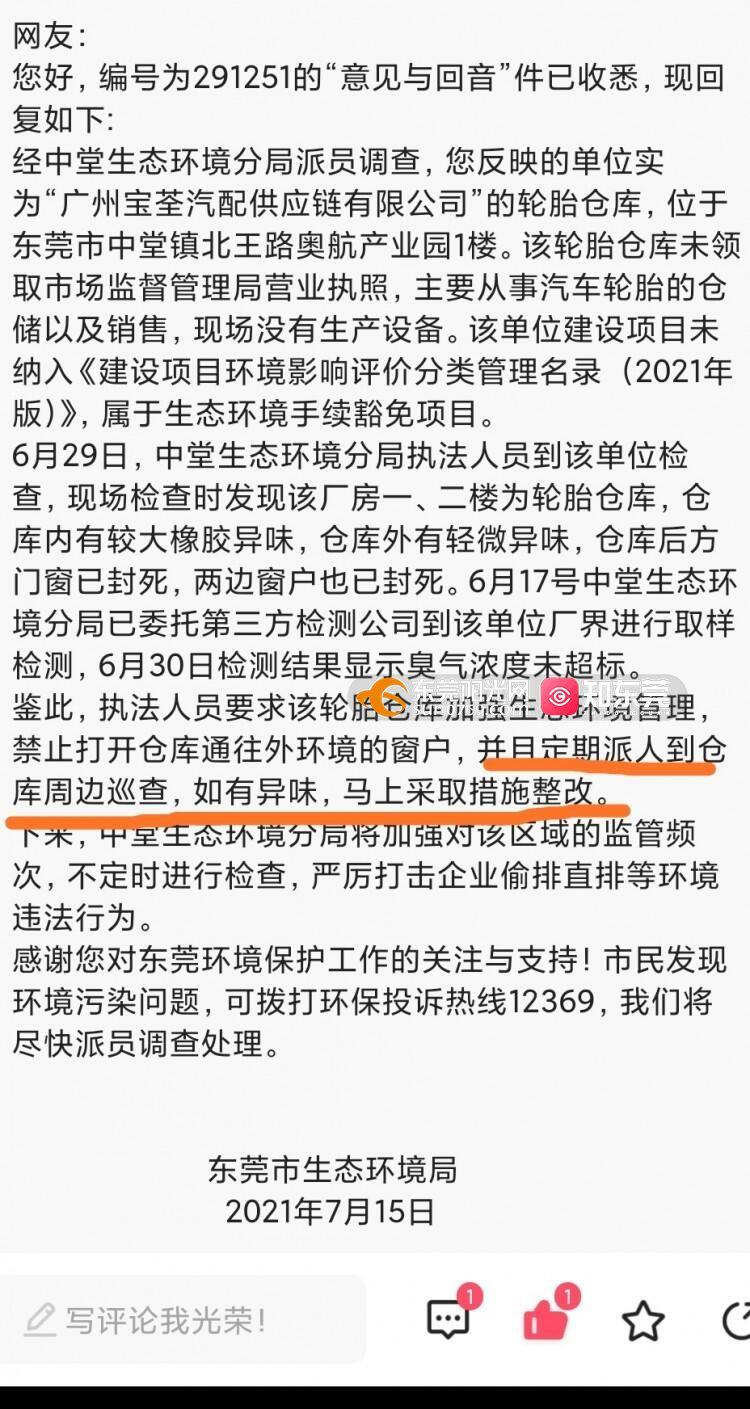Bookmark this post with the star
Screen dimensions: 750x1409
click(642, 1322)
